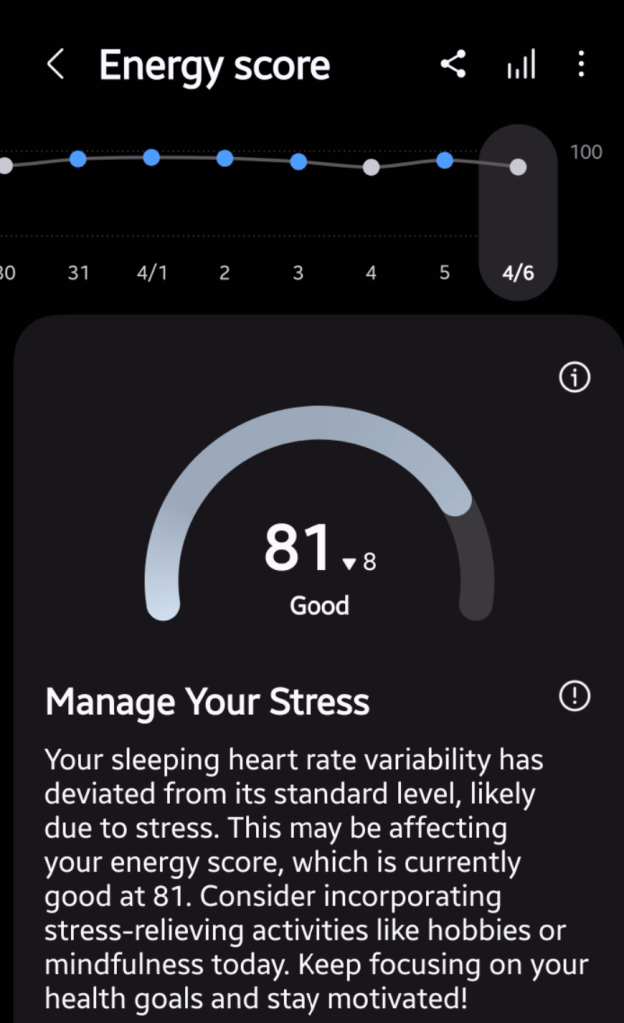Select day 3 on the chart
The width and height of the screenshot is (624, 1023).
tap(298, 162)
